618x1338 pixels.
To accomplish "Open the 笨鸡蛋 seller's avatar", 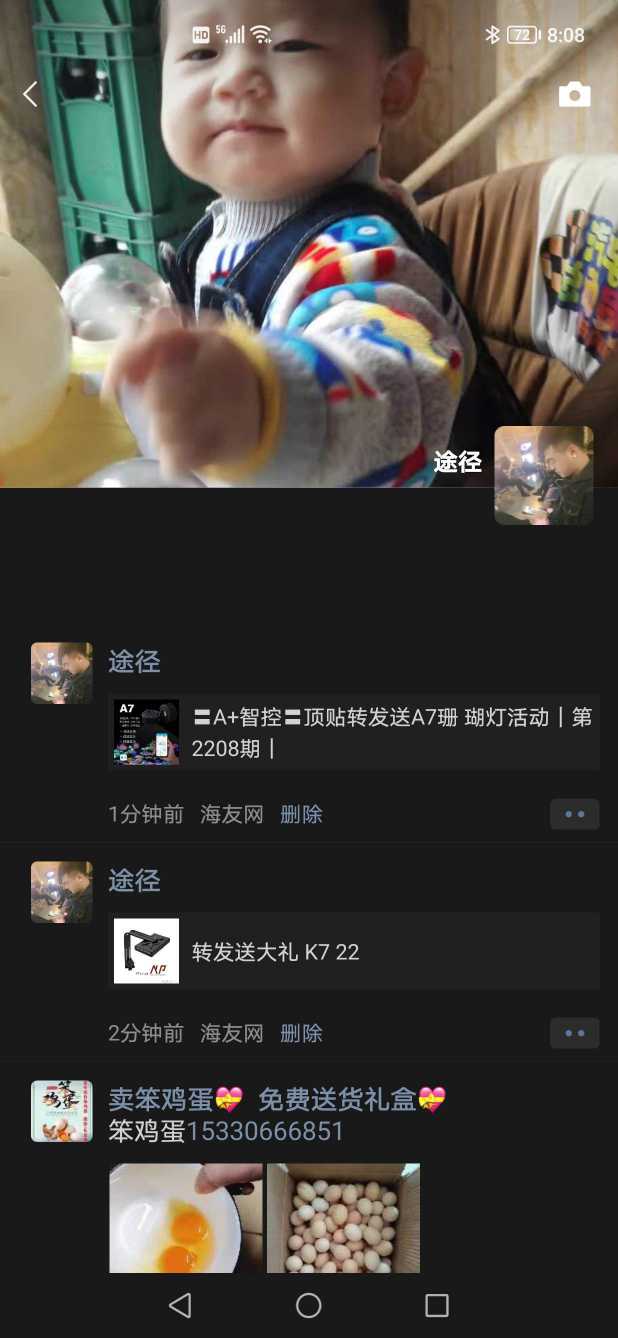I will [62, 1111].
